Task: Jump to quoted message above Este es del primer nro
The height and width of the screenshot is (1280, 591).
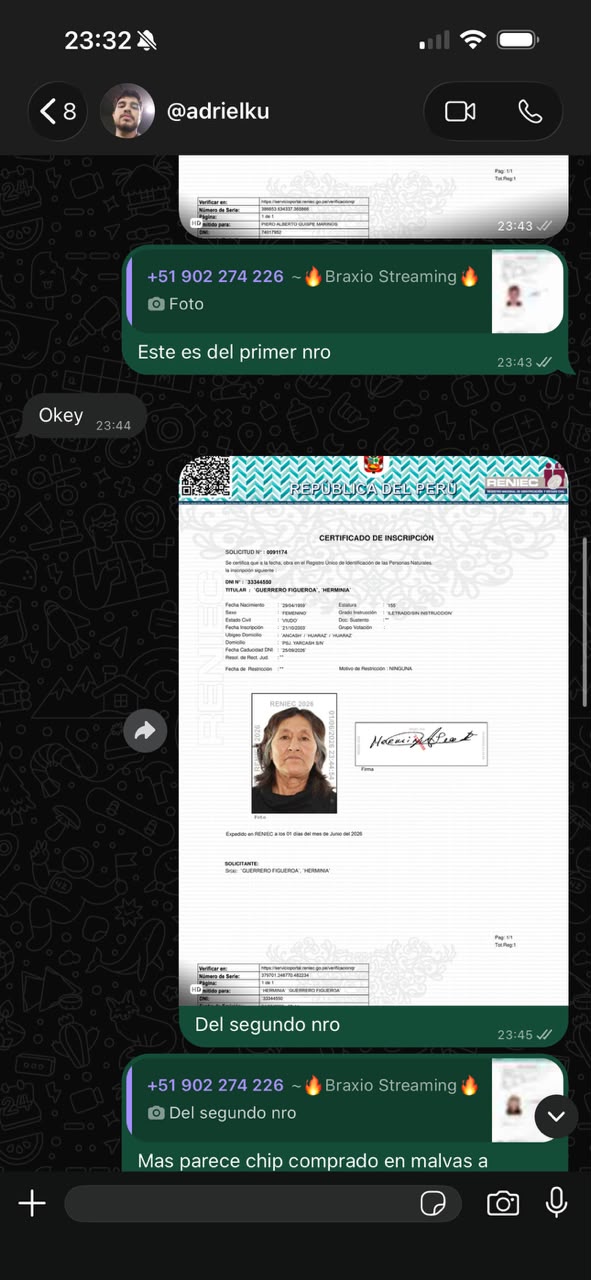Action: point(345,290)
